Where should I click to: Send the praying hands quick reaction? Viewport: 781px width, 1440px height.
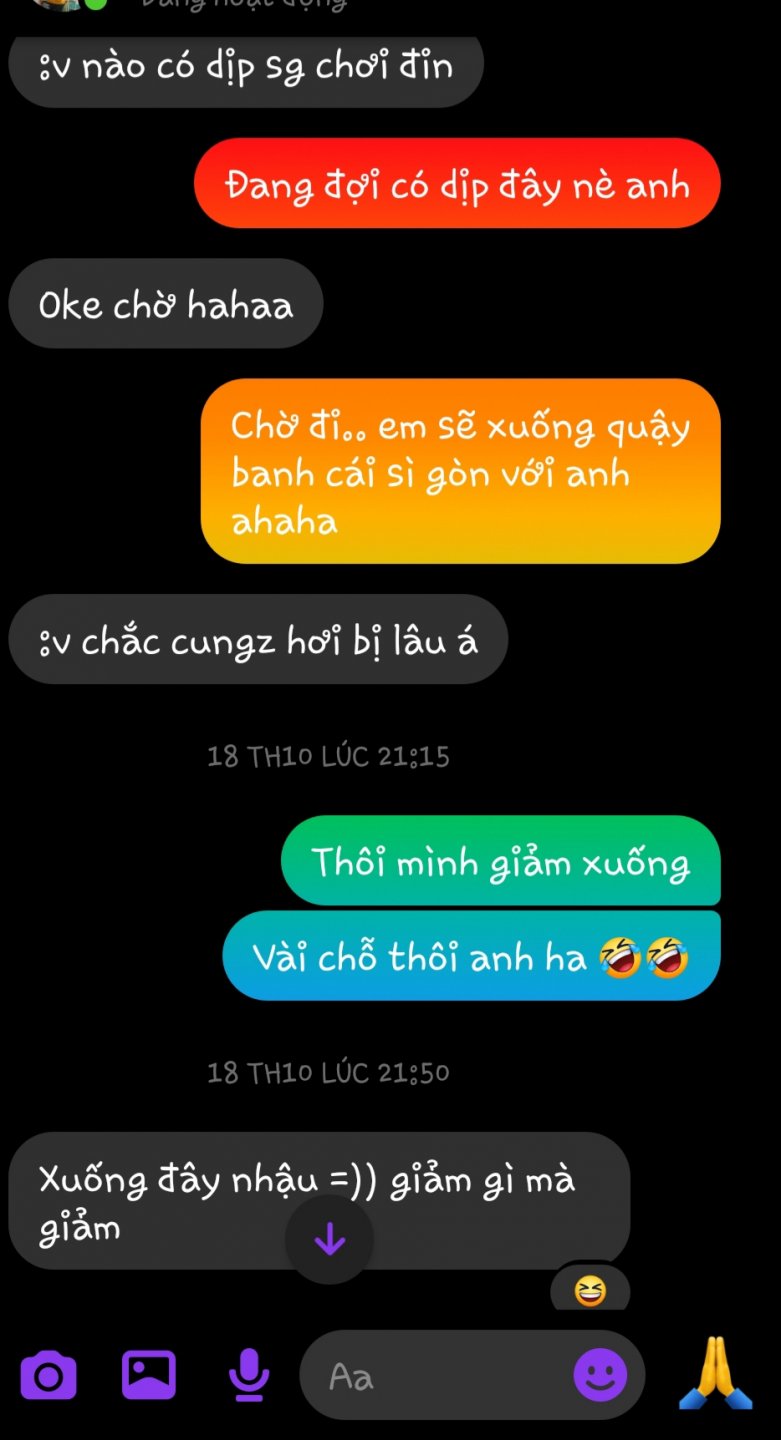[716, 1376]
